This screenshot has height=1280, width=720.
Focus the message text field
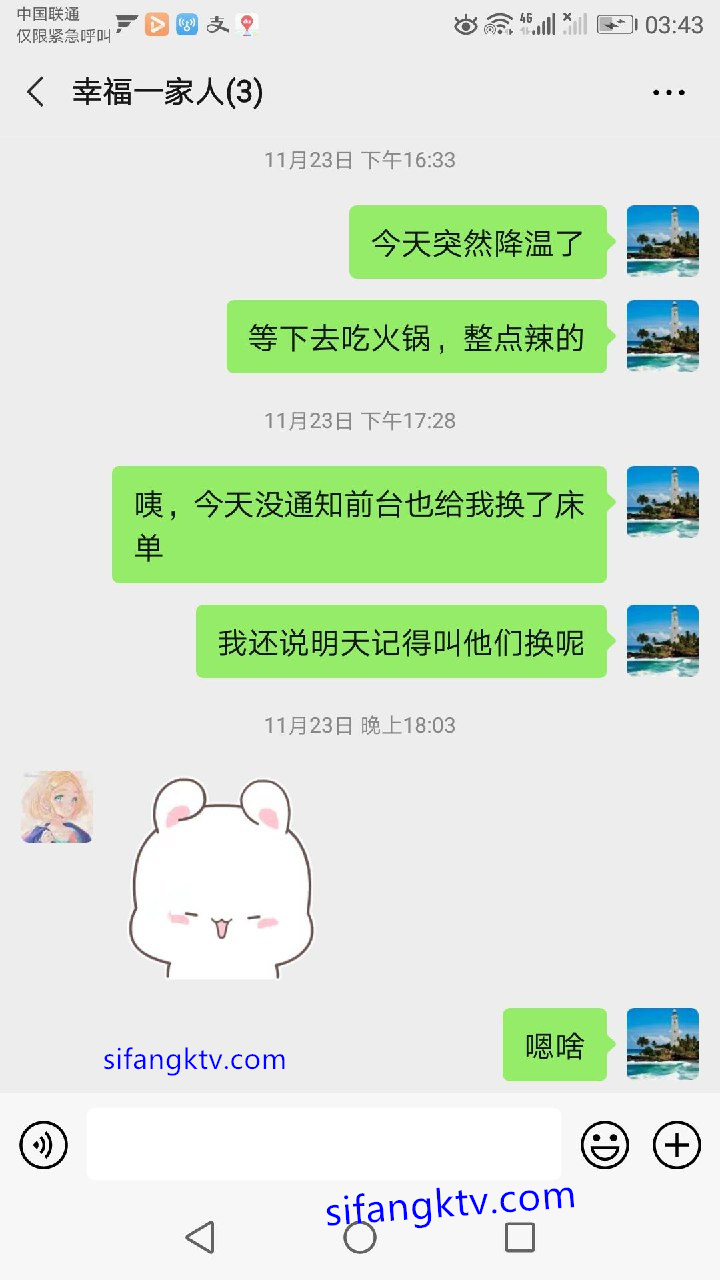point(323,1144)
